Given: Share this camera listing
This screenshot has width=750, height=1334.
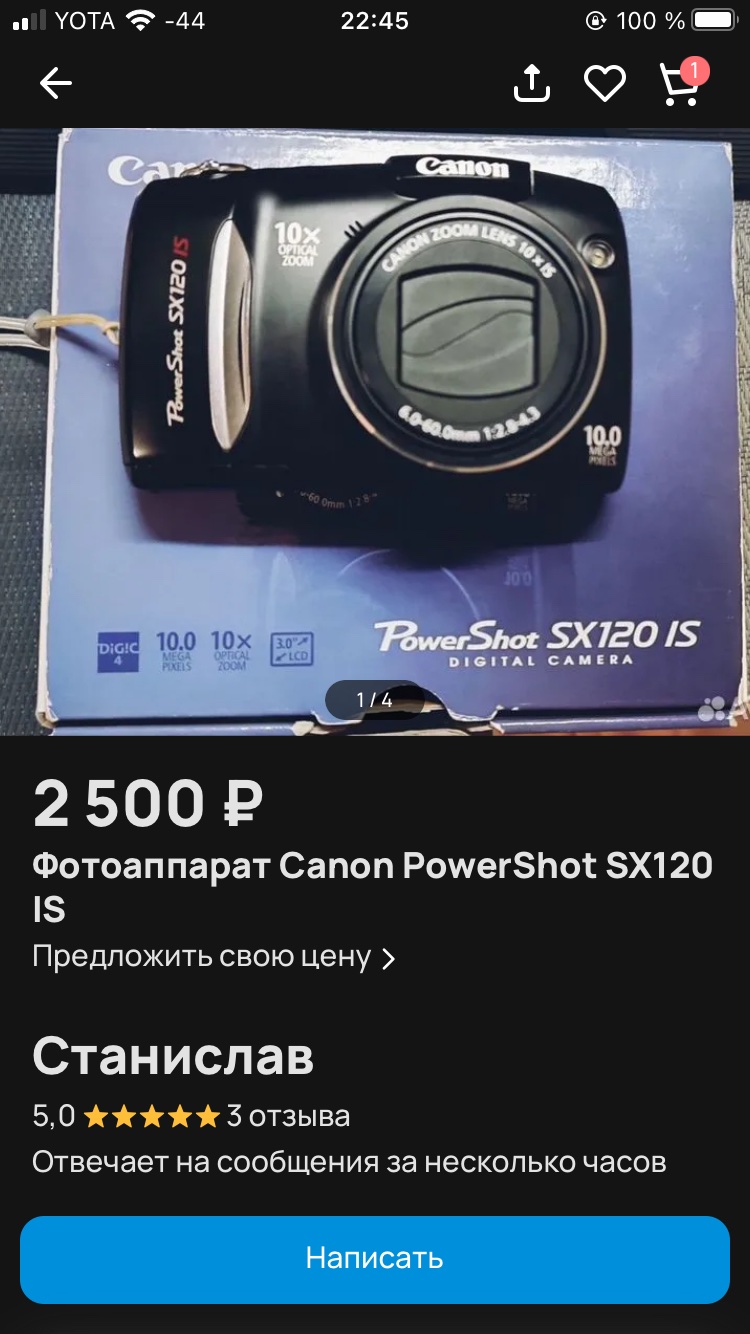Looking at the screenshot, I should [x=532, y=84].
